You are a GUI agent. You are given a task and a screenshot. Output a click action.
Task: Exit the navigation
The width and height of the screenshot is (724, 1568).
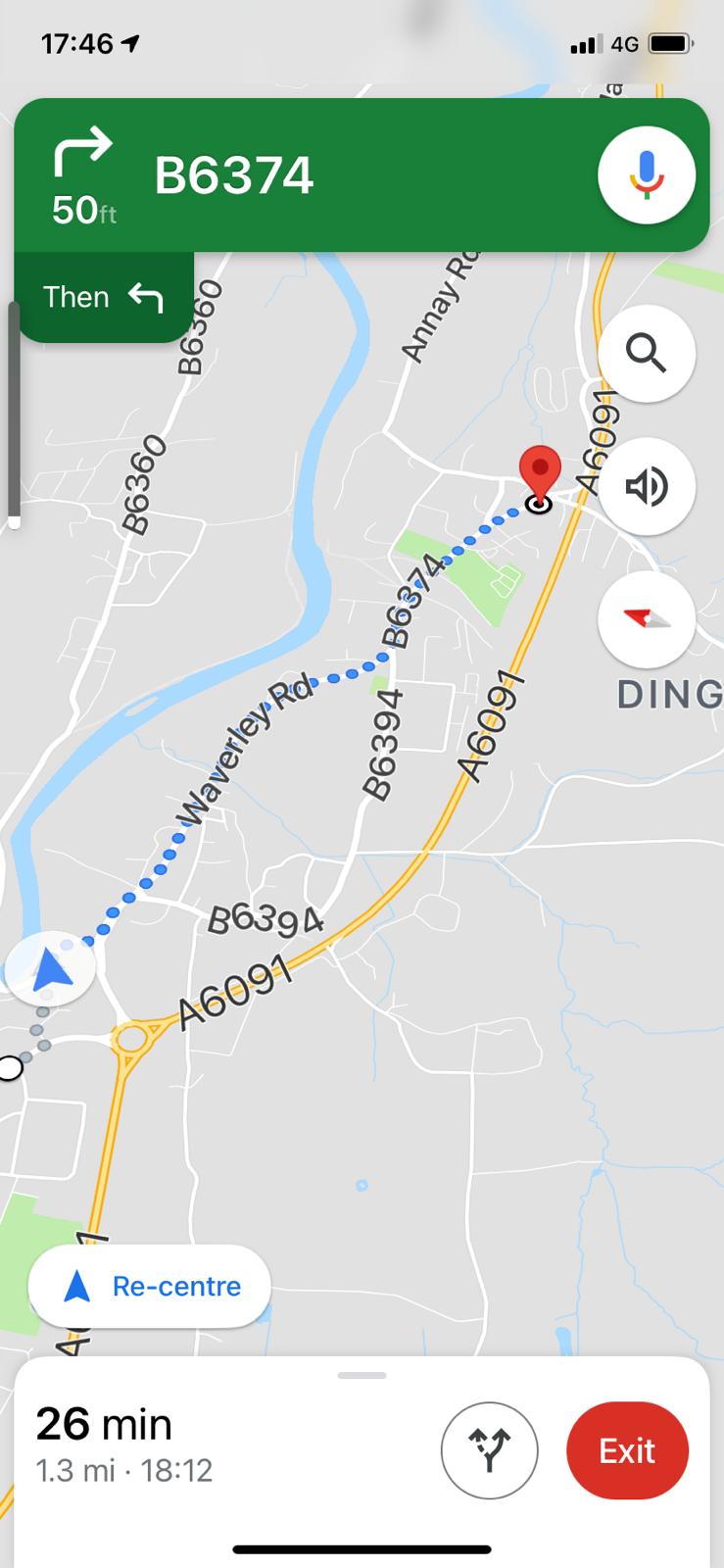click(x=627, y=1450)
